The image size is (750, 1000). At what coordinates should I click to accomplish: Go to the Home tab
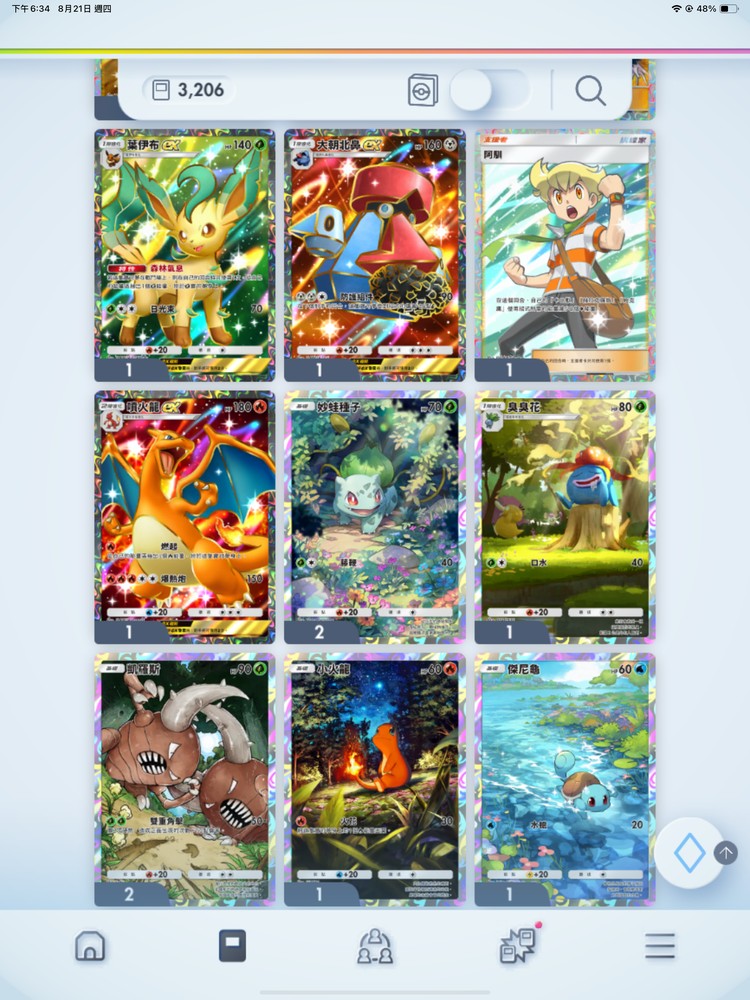tap(90, 945)
